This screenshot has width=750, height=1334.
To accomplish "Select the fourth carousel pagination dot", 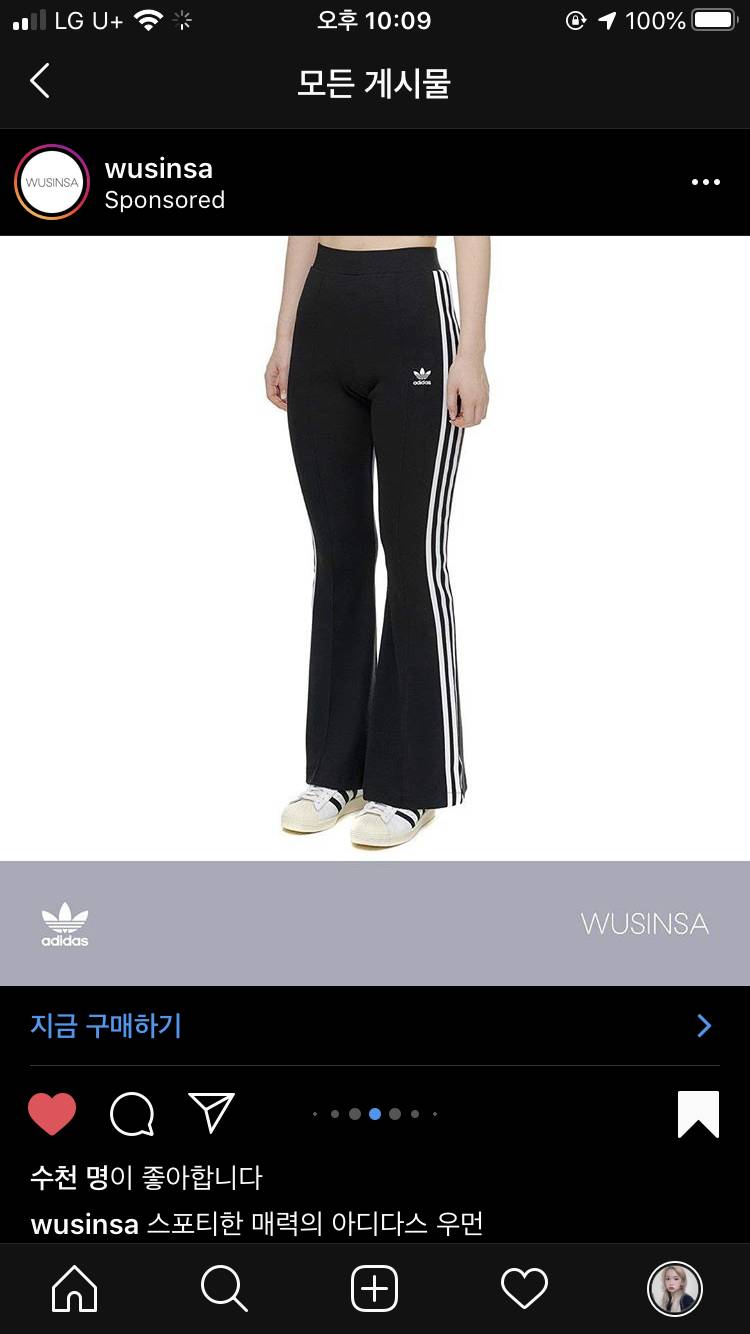I will coord(375,1113).
